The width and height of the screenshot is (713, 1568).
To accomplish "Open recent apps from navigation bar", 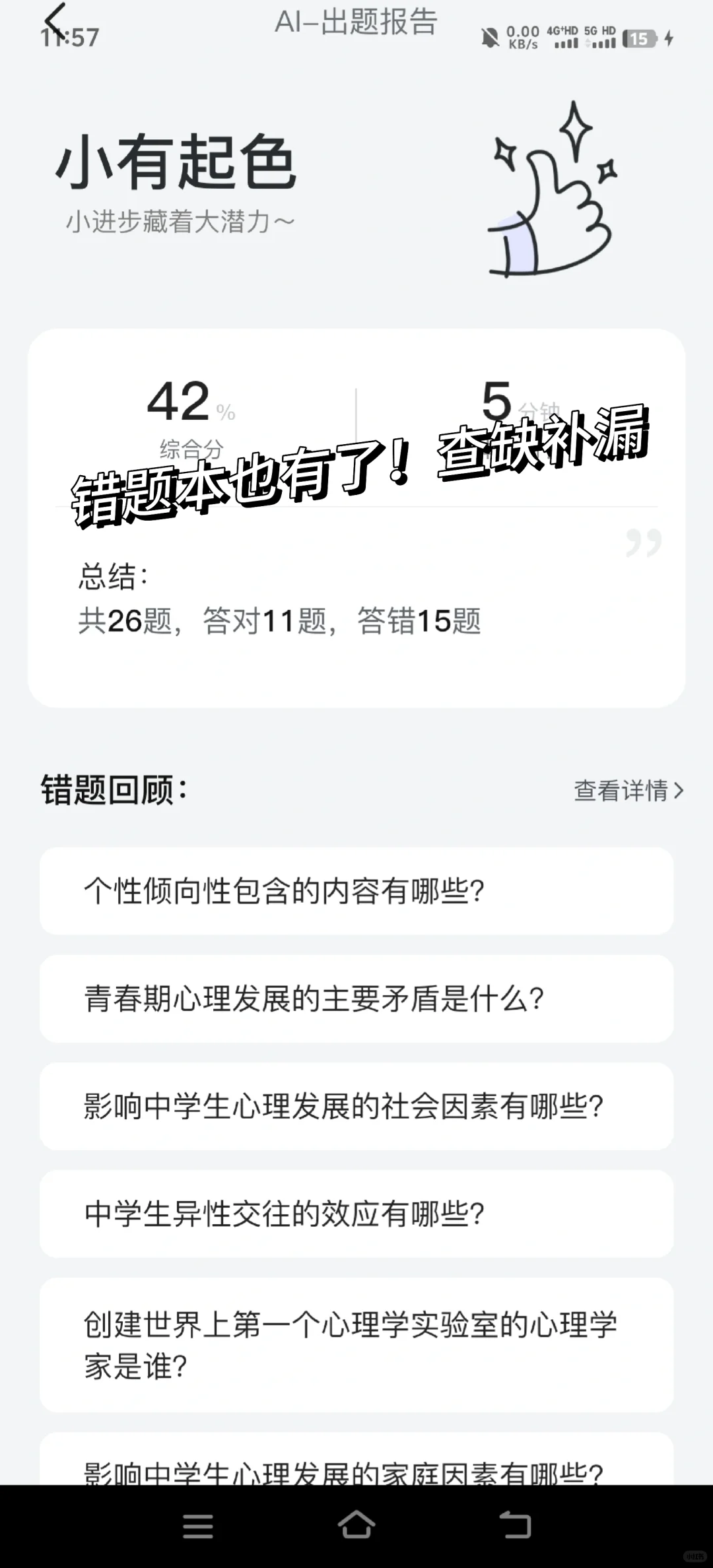I will point(198,1526).
